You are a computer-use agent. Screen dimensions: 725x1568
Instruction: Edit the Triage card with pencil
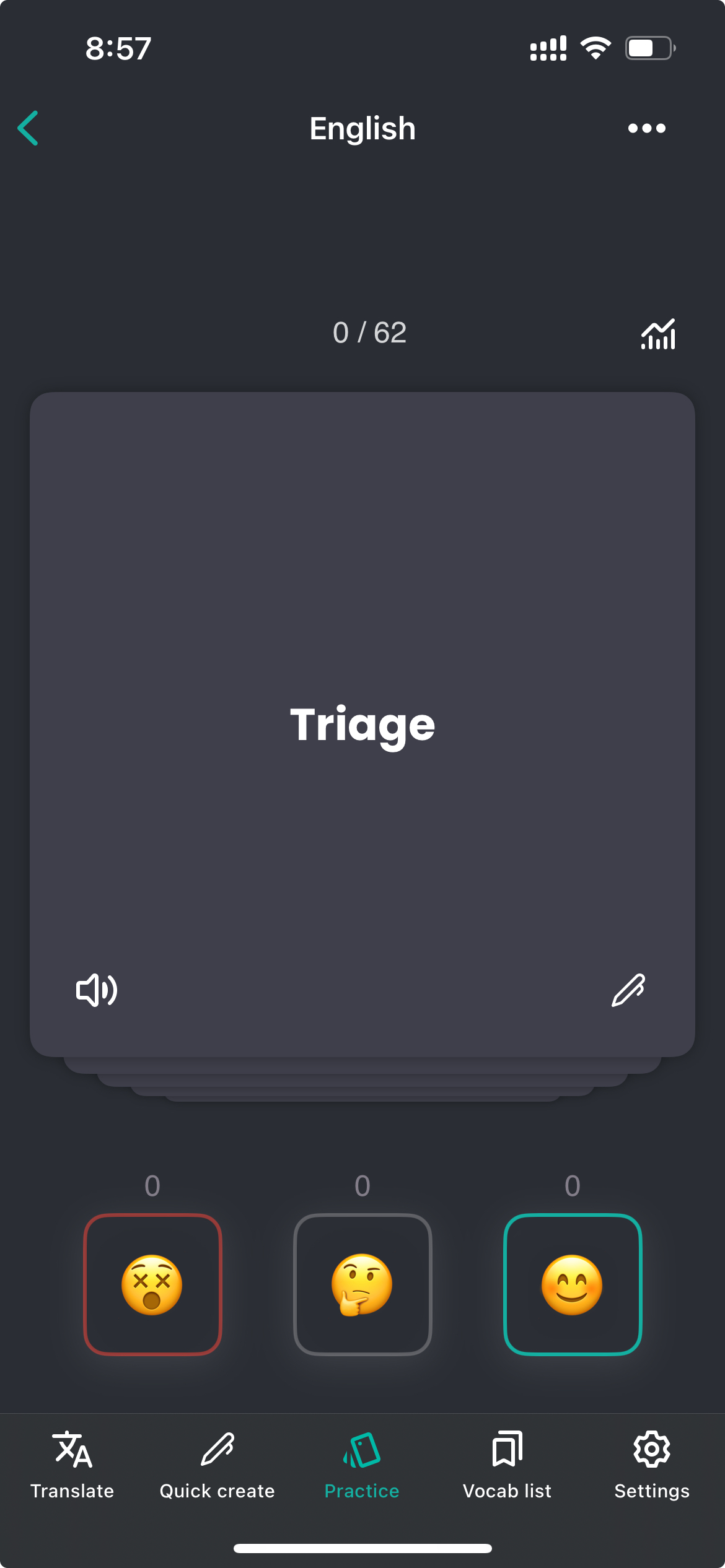pyautogui.click(x=628, y=990)
